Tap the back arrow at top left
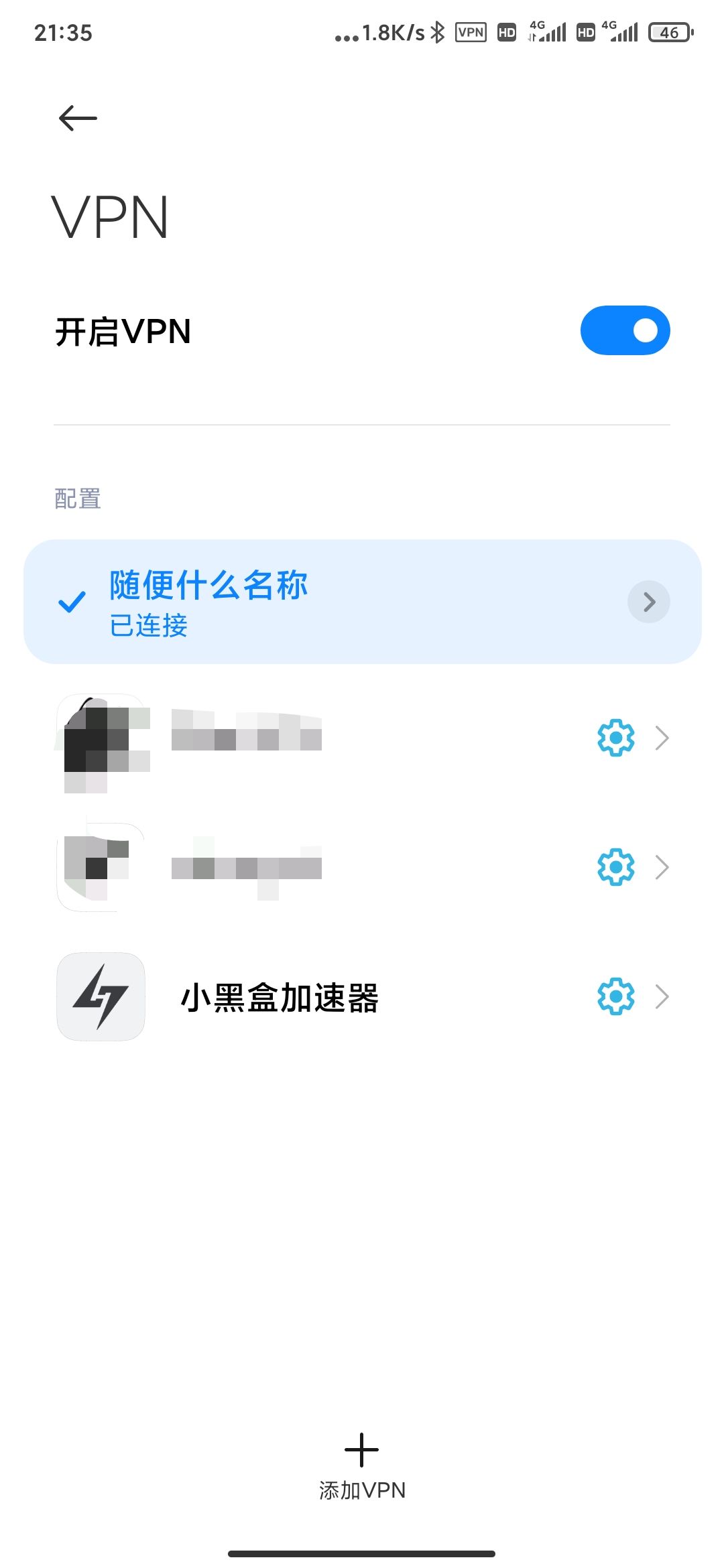Screen dimensions: 724x1568 (x=76, y=117)
